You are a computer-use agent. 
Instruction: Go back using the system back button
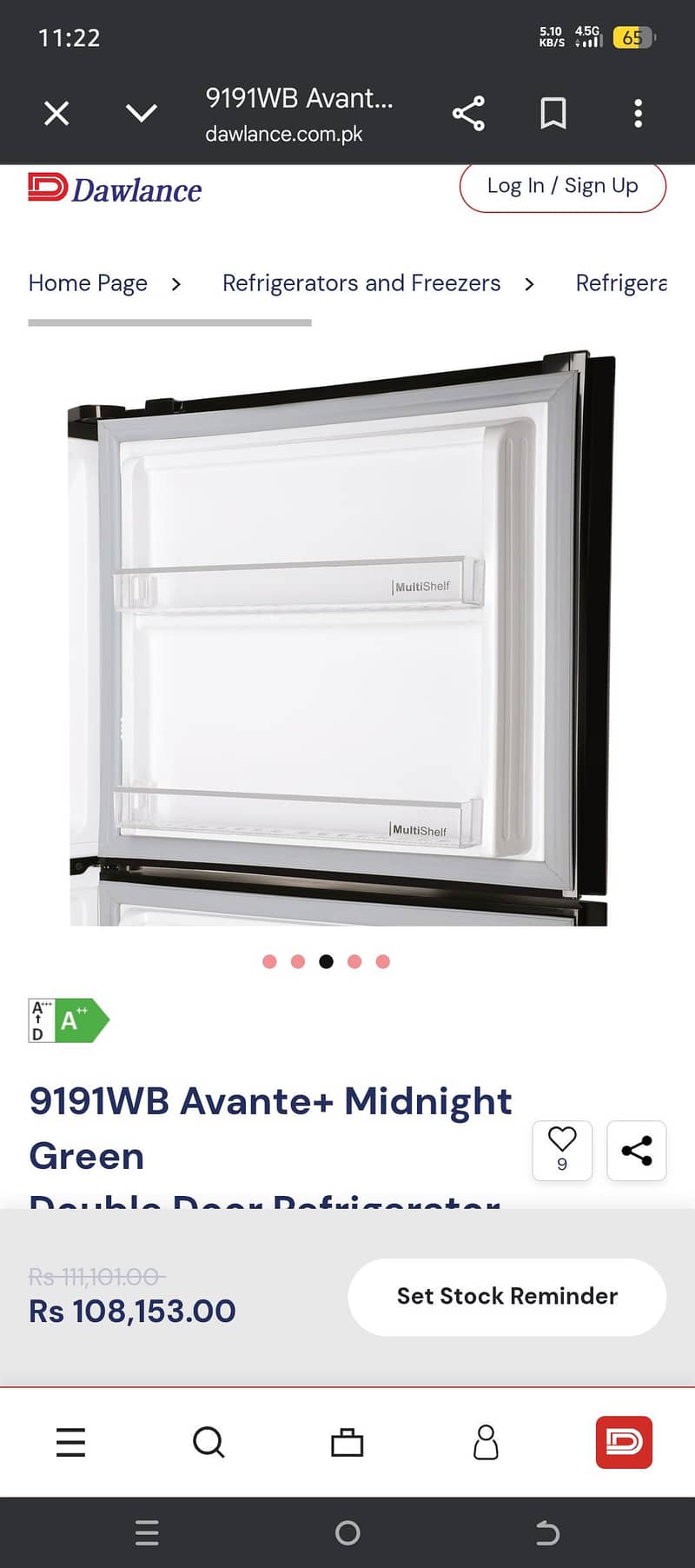click(x=547, y=1533)
